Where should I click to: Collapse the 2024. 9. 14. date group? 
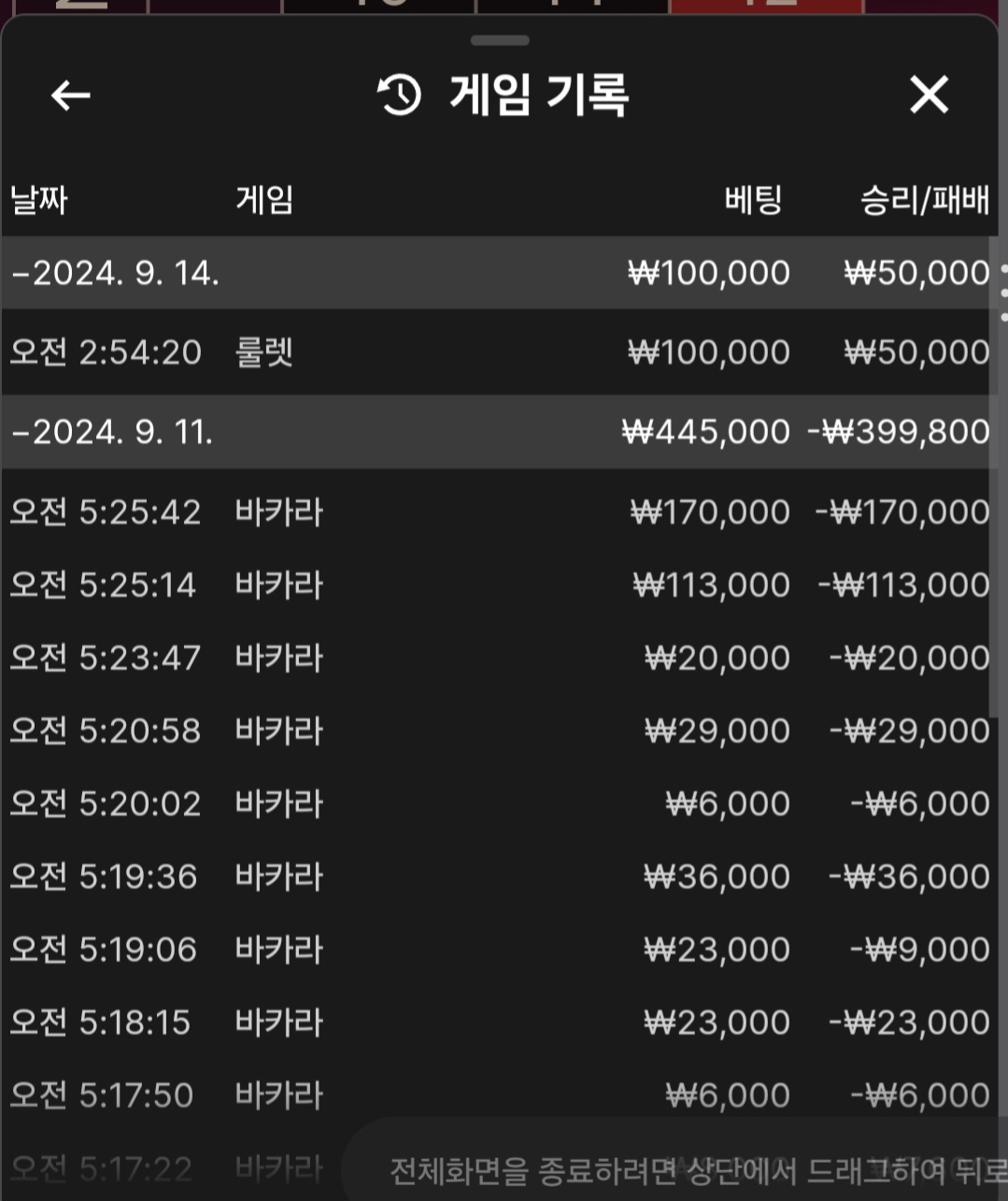[x=116, y=273]
